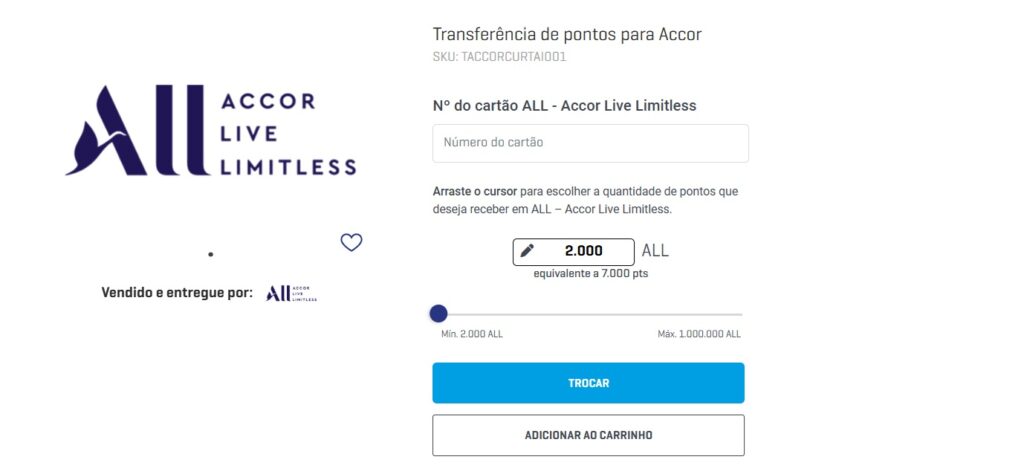The width and height of the screenshot is (1024, 474).
Task: Tap the points slider handle
Action: [x=438, y=314]
